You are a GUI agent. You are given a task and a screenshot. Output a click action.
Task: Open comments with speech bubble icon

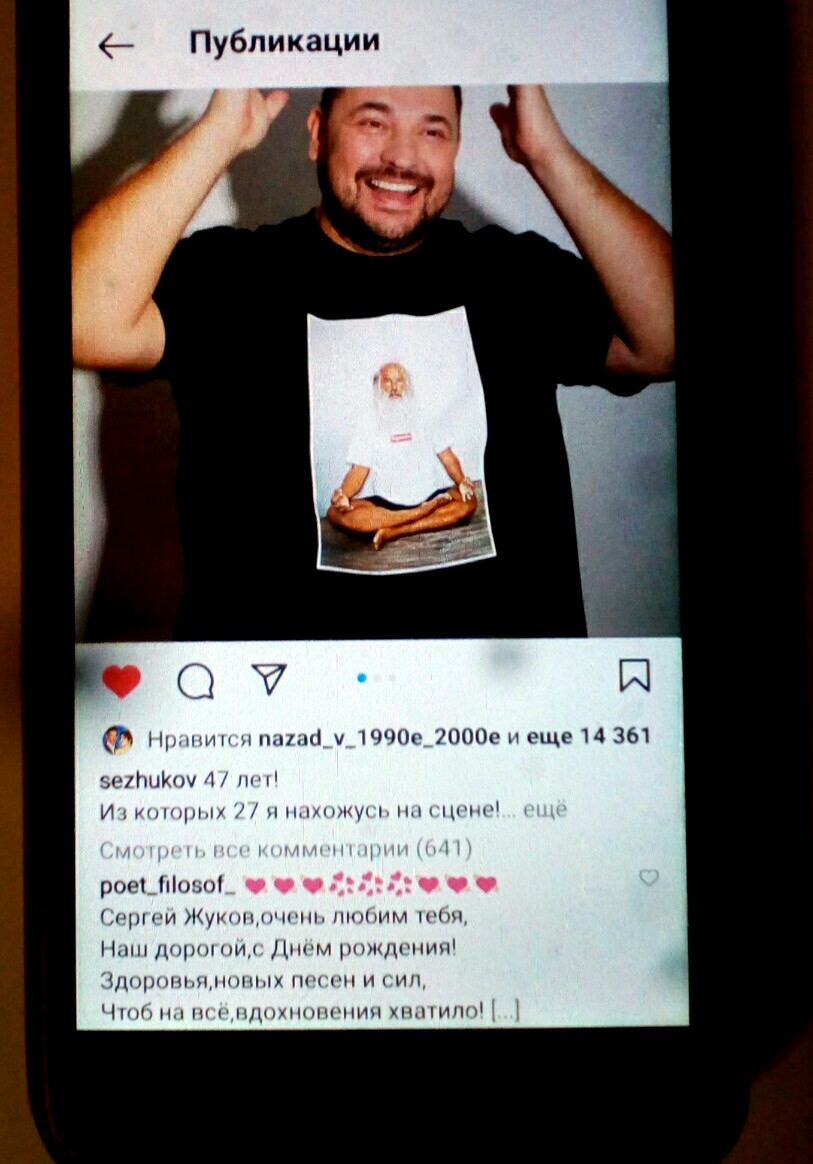(x=196, y=681)
